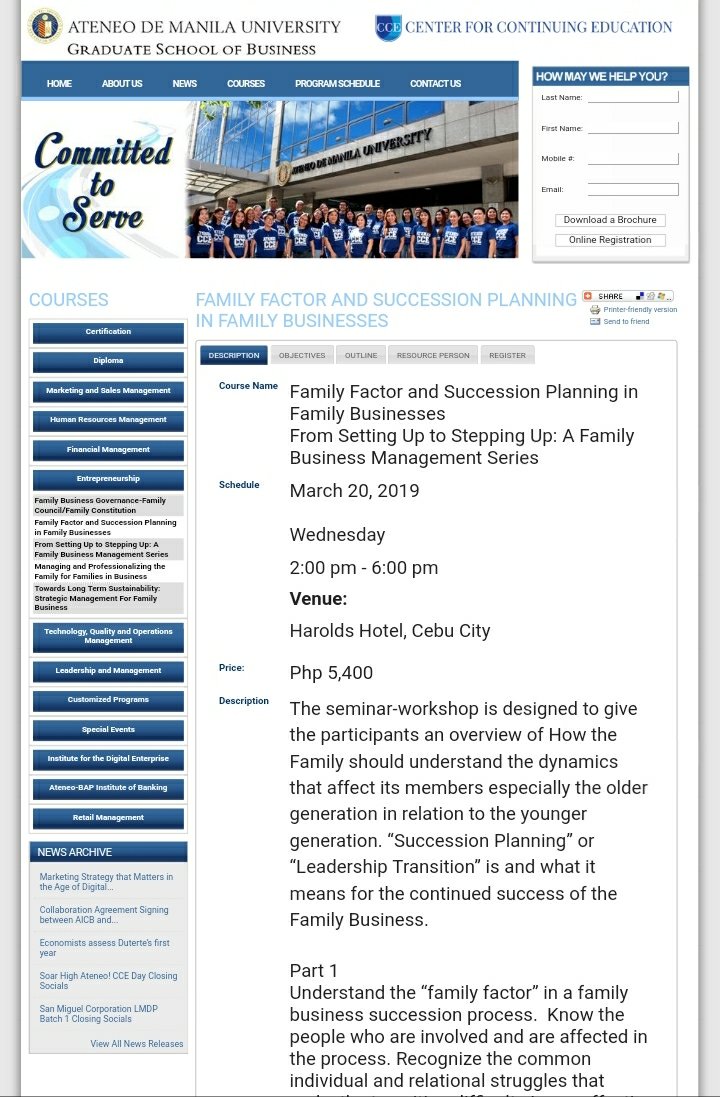The image size is (720, 1097).
Task: Open the Register tab
Action: [x=507, y=355]
